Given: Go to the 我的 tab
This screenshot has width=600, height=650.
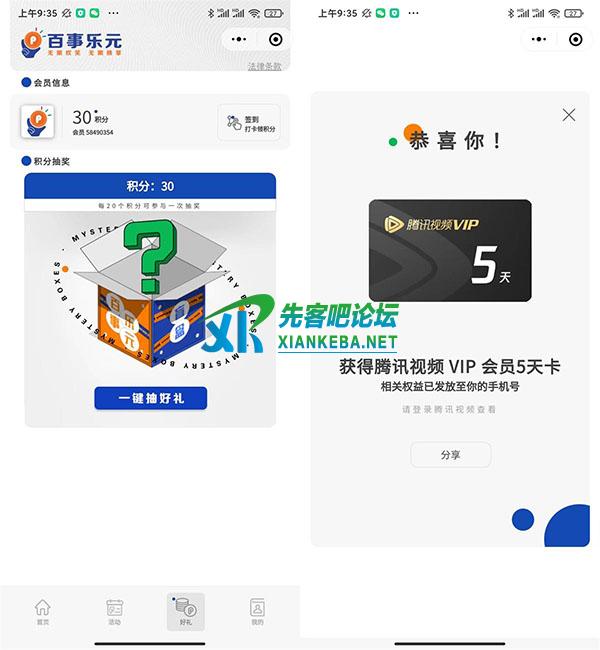Looking at the screenshot, I should point(257,611).
